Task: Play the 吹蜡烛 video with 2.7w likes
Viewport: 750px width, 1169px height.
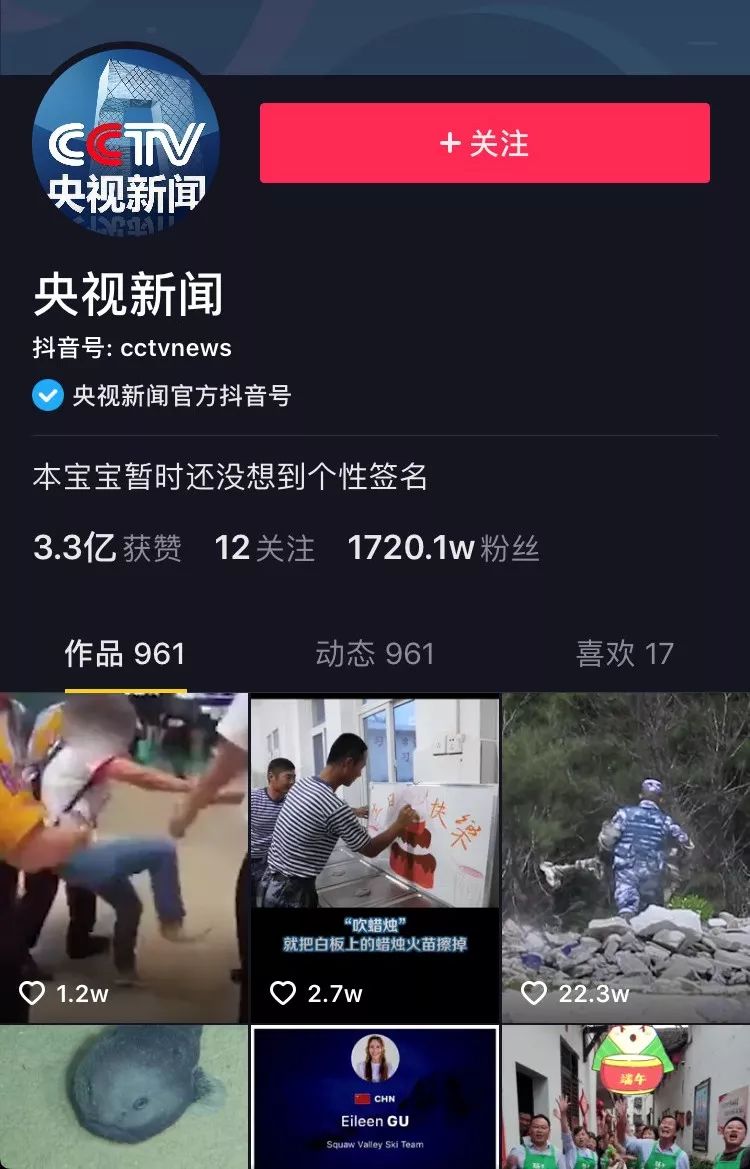Action: pyautogui.click(x=374, y=857)
